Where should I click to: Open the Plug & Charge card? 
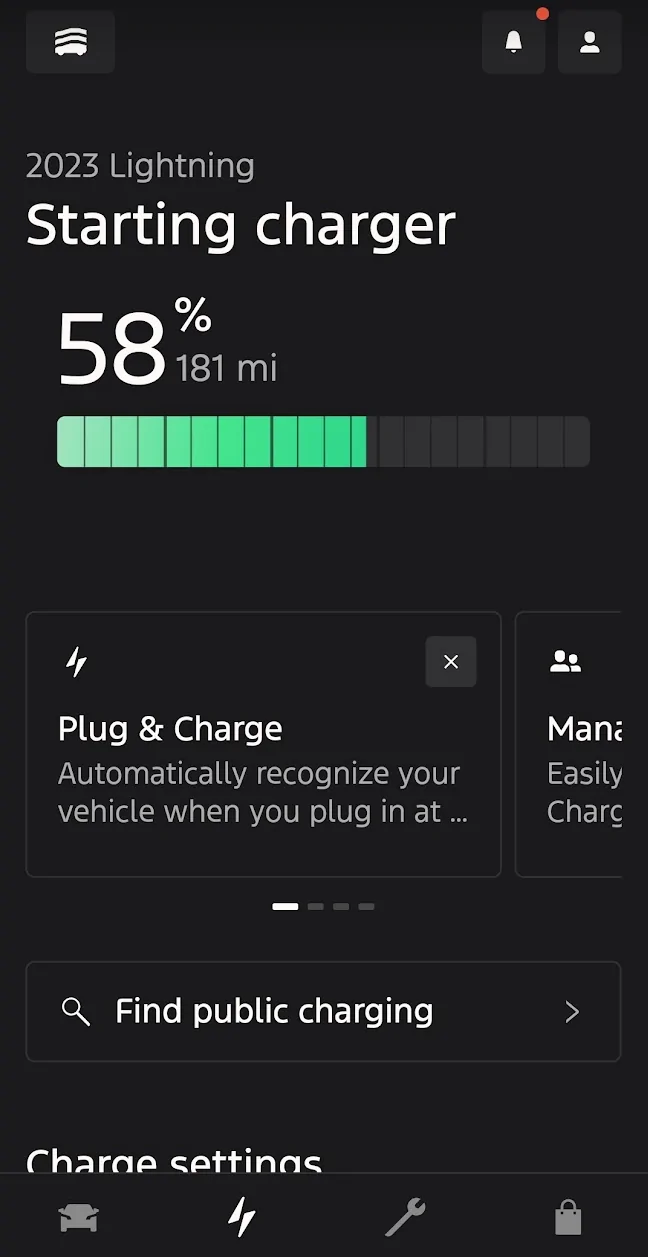[x=263, y=745]
